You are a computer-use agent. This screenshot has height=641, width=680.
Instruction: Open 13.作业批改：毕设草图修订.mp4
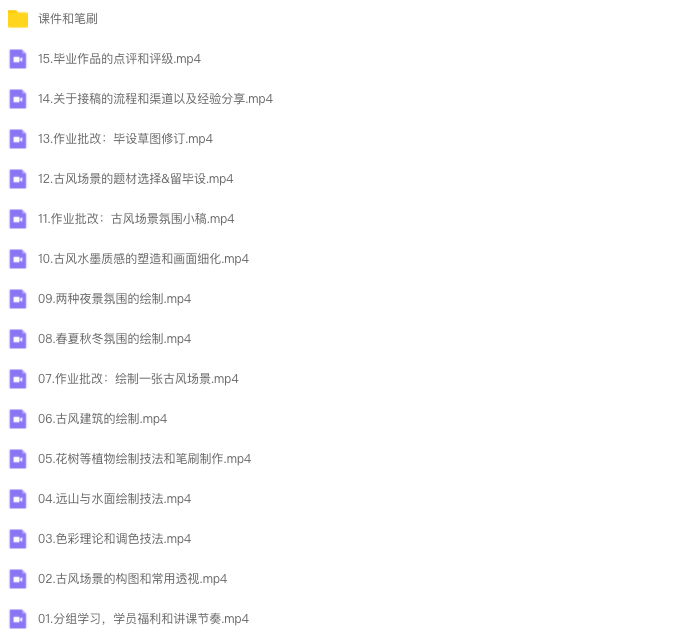(x=125, y=139)
